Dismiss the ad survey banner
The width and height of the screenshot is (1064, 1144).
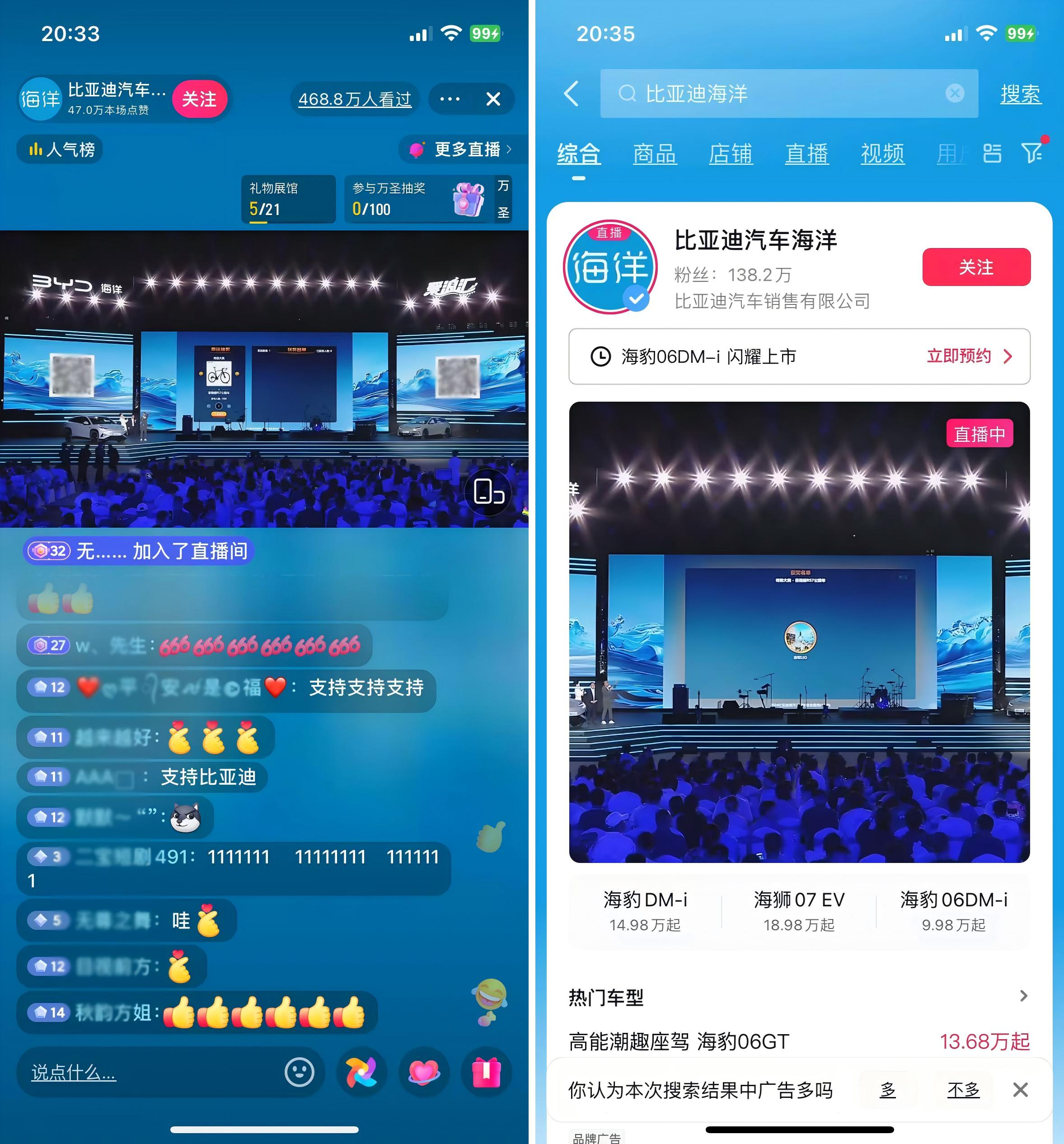click(x=1020, y=1090)
